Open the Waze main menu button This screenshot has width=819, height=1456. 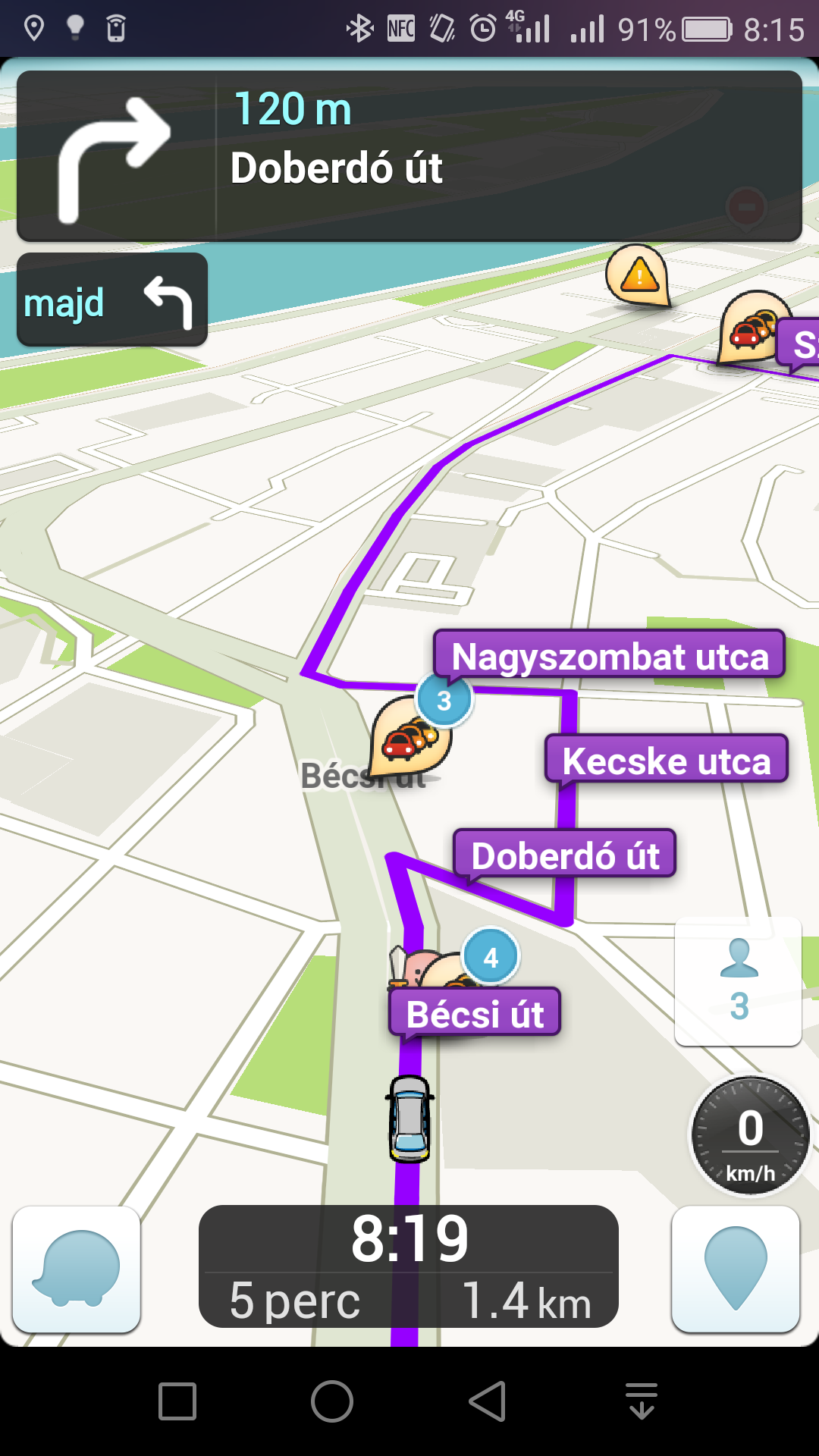77,1269
